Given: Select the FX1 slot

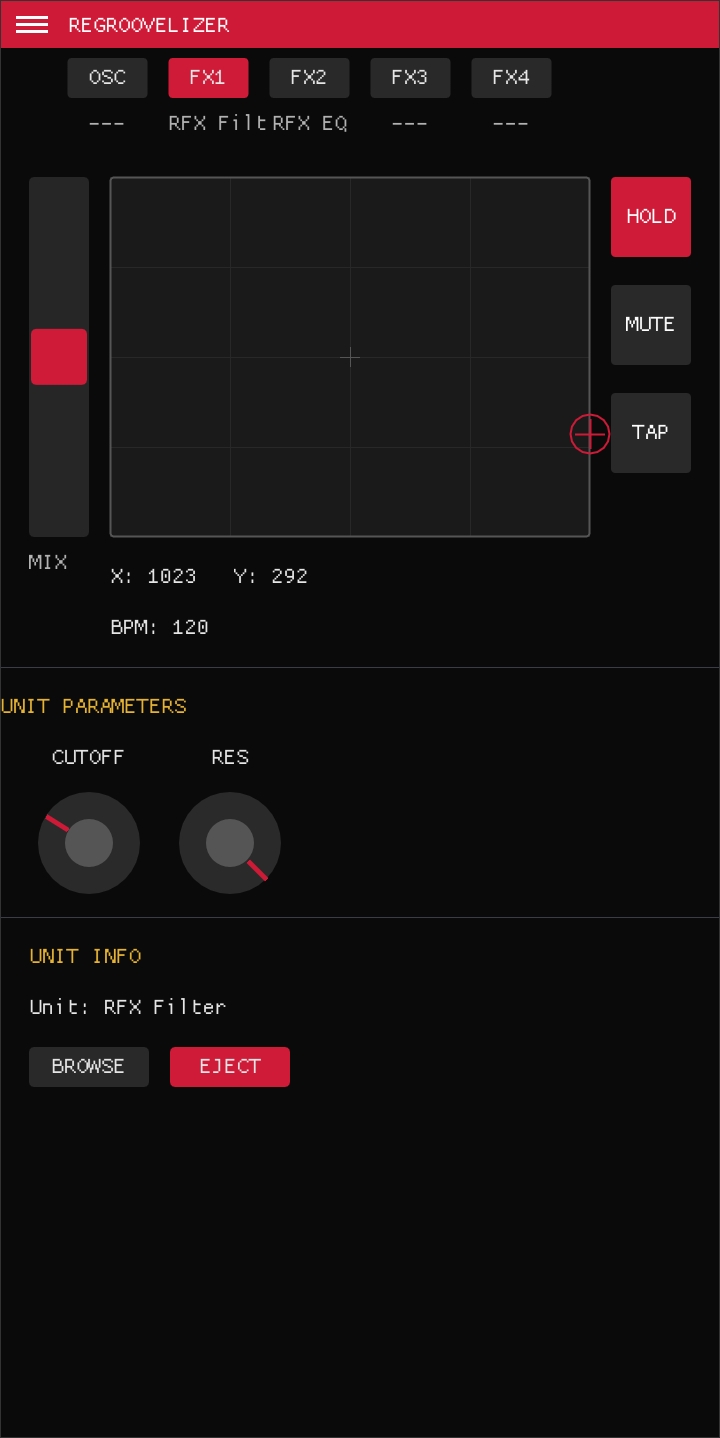Looking at the screenshot, I should pos(208,78).
